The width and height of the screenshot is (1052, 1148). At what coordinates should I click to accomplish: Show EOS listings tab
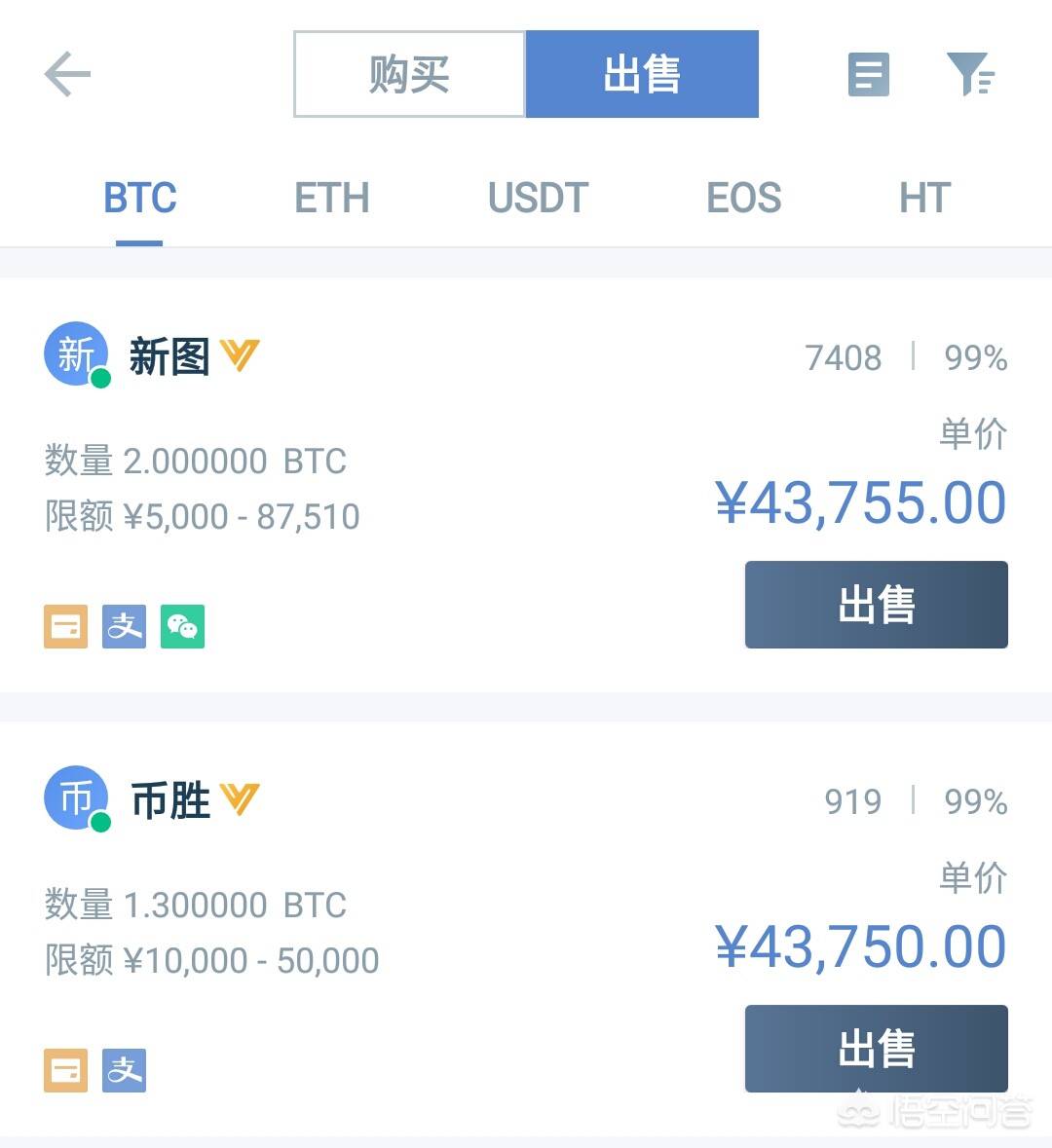pos(743,199)
